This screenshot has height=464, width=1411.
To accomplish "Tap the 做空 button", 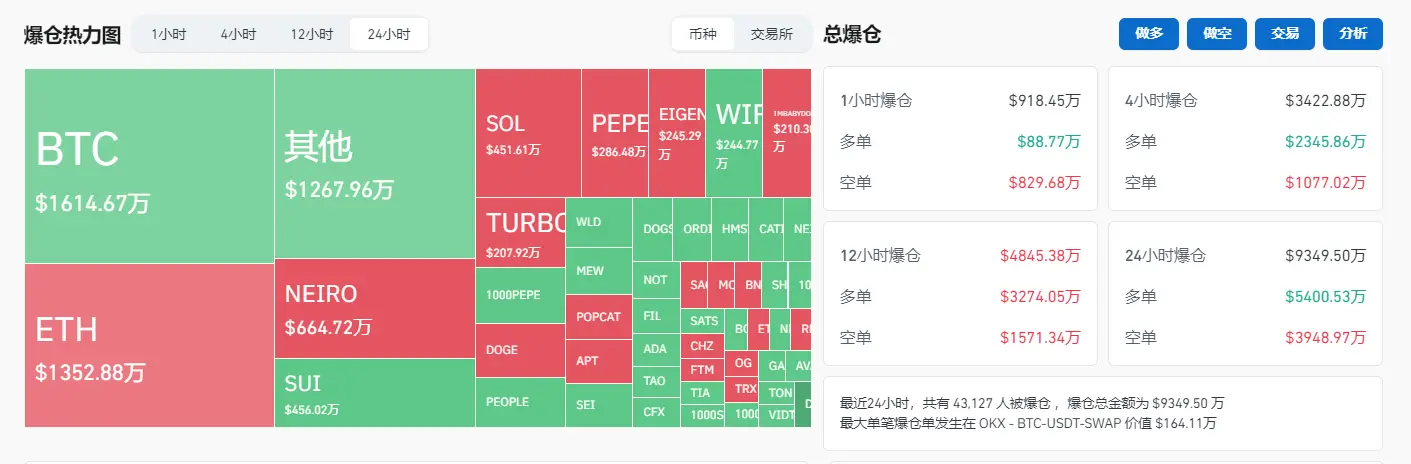I will pos(1217,34).
